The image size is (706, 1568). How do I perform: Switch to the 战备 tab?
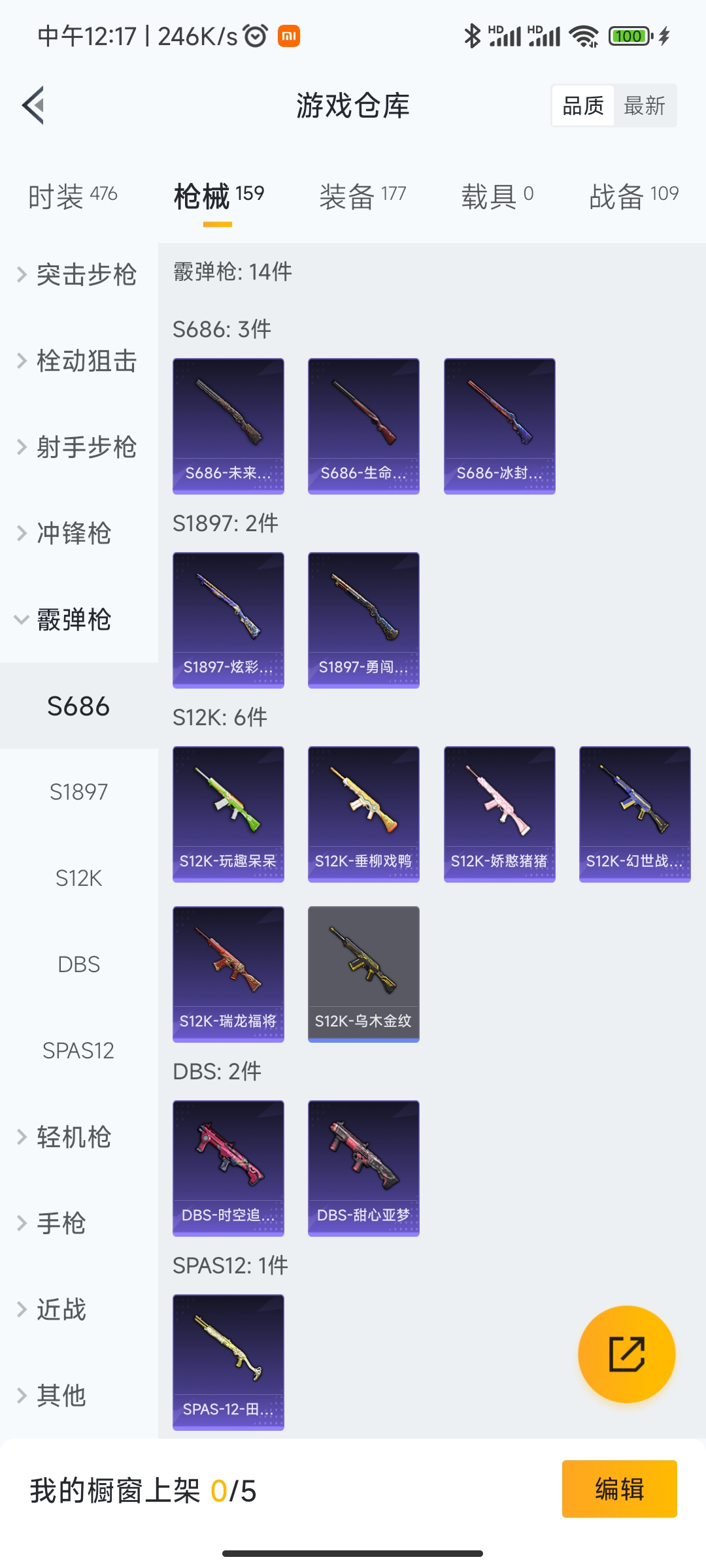(633, 196)
